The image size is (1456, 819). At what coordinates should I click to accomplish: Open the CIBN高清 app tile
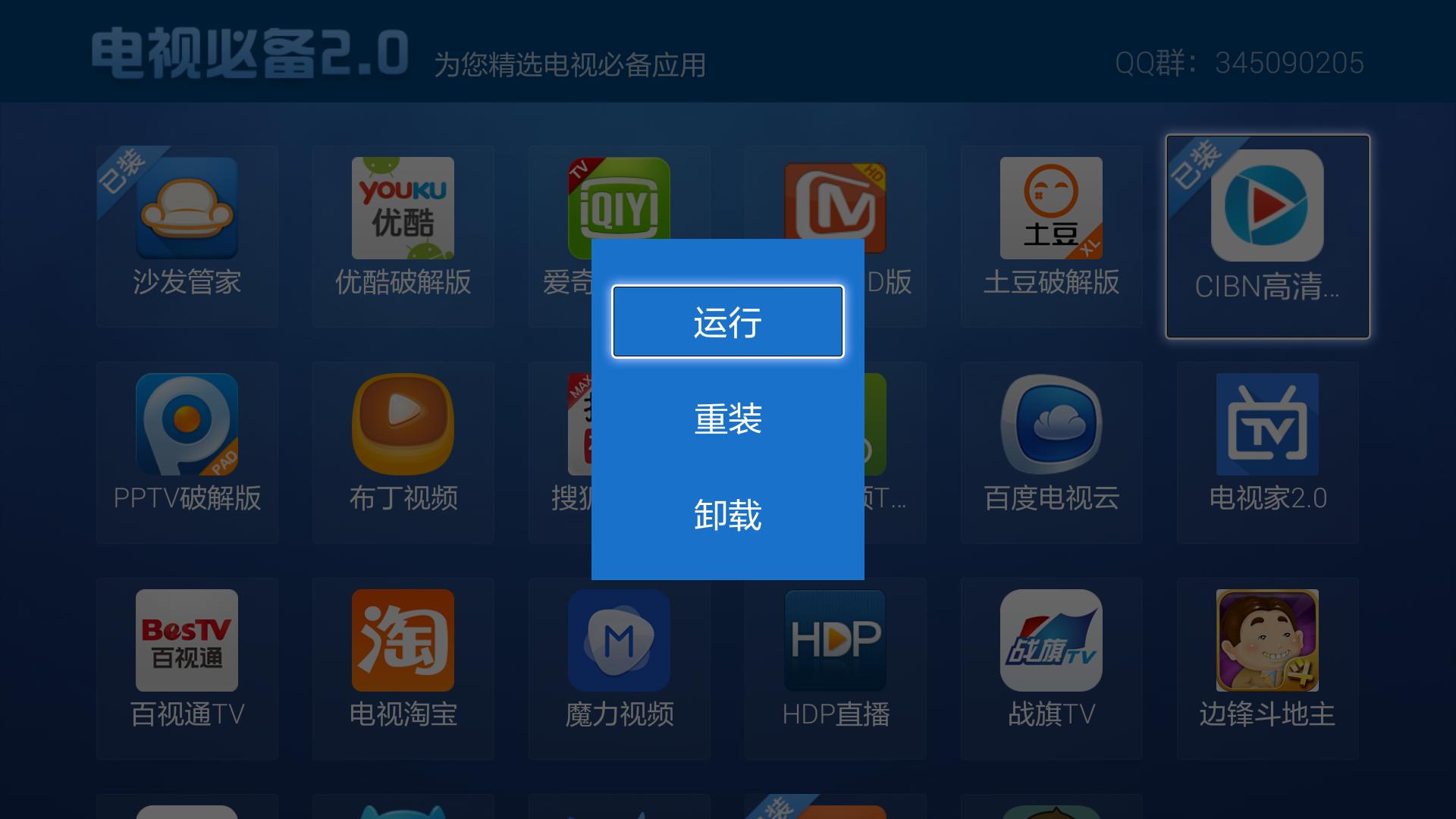click(x=1267, y=237)
